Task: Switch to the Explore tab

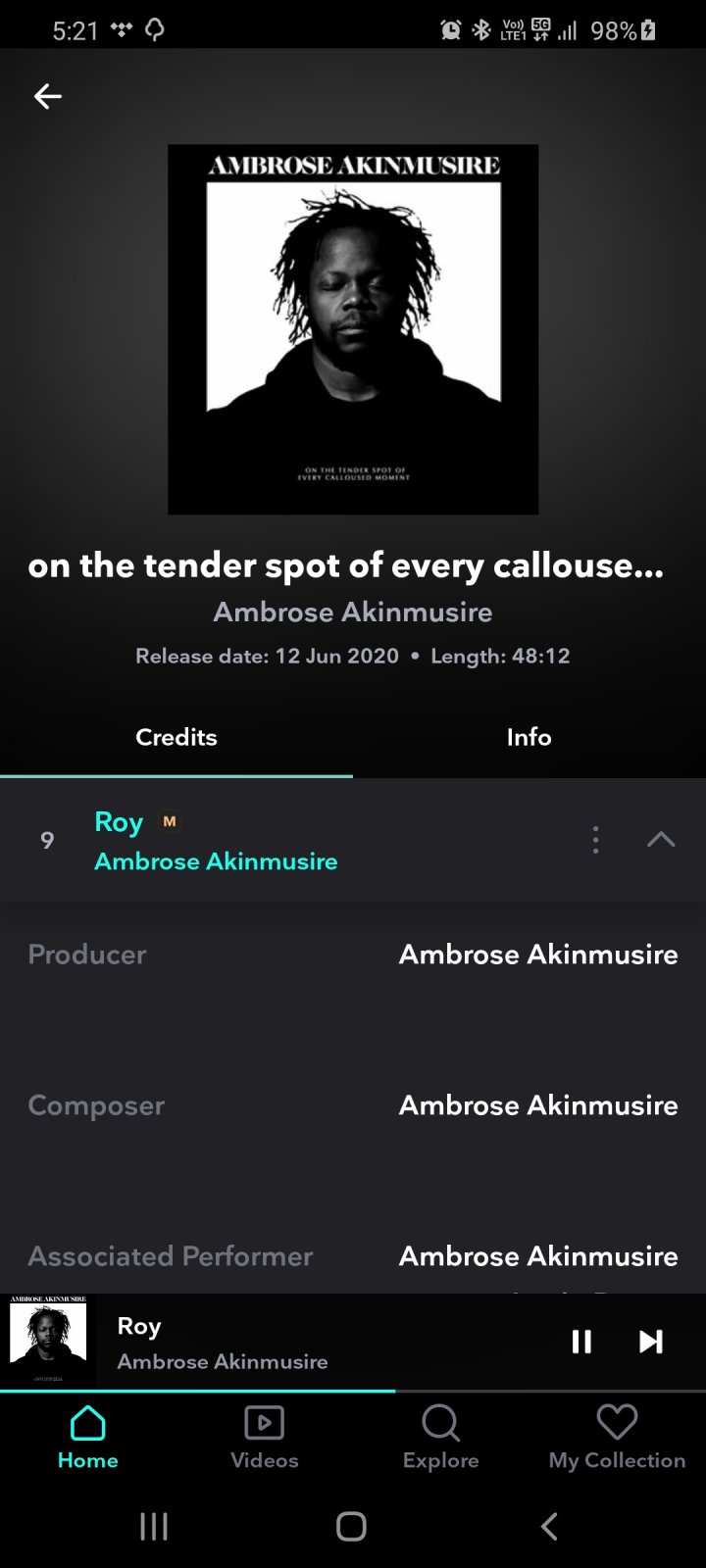Action: pos(441,1438)
